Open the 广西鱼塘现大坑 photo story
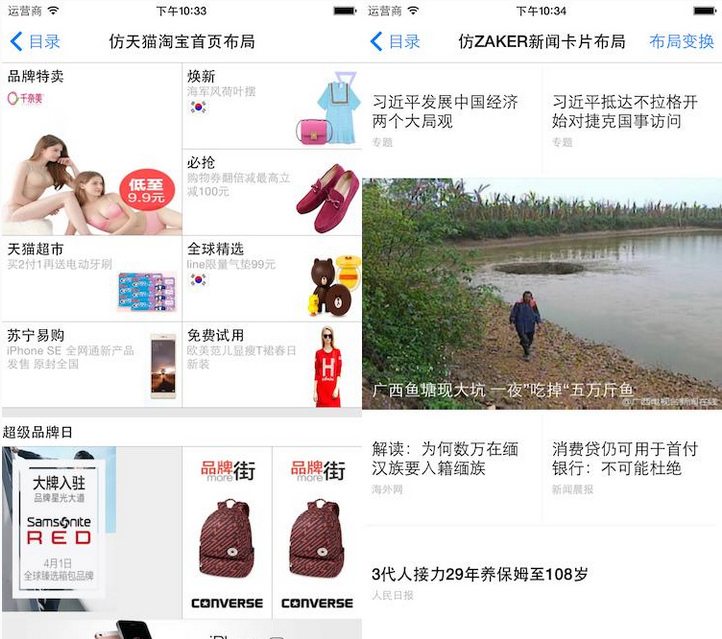 pyautogui.click(x=541, y=293)
